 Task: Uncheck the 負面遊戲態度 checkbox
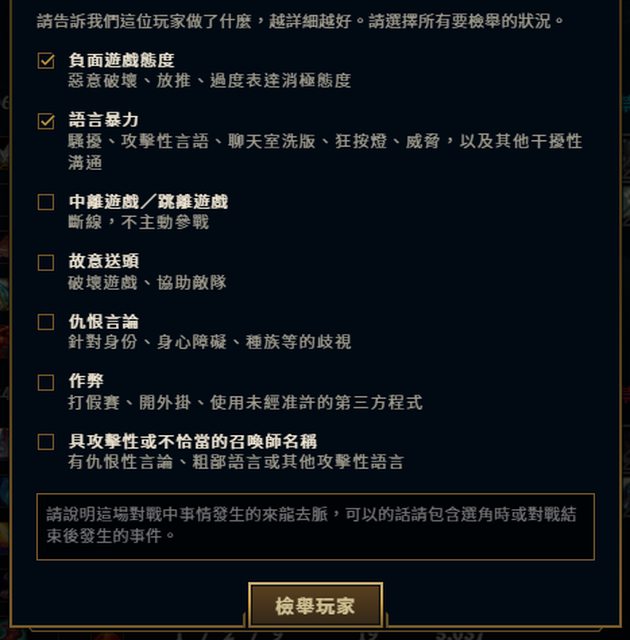click(x=46, y=61)
